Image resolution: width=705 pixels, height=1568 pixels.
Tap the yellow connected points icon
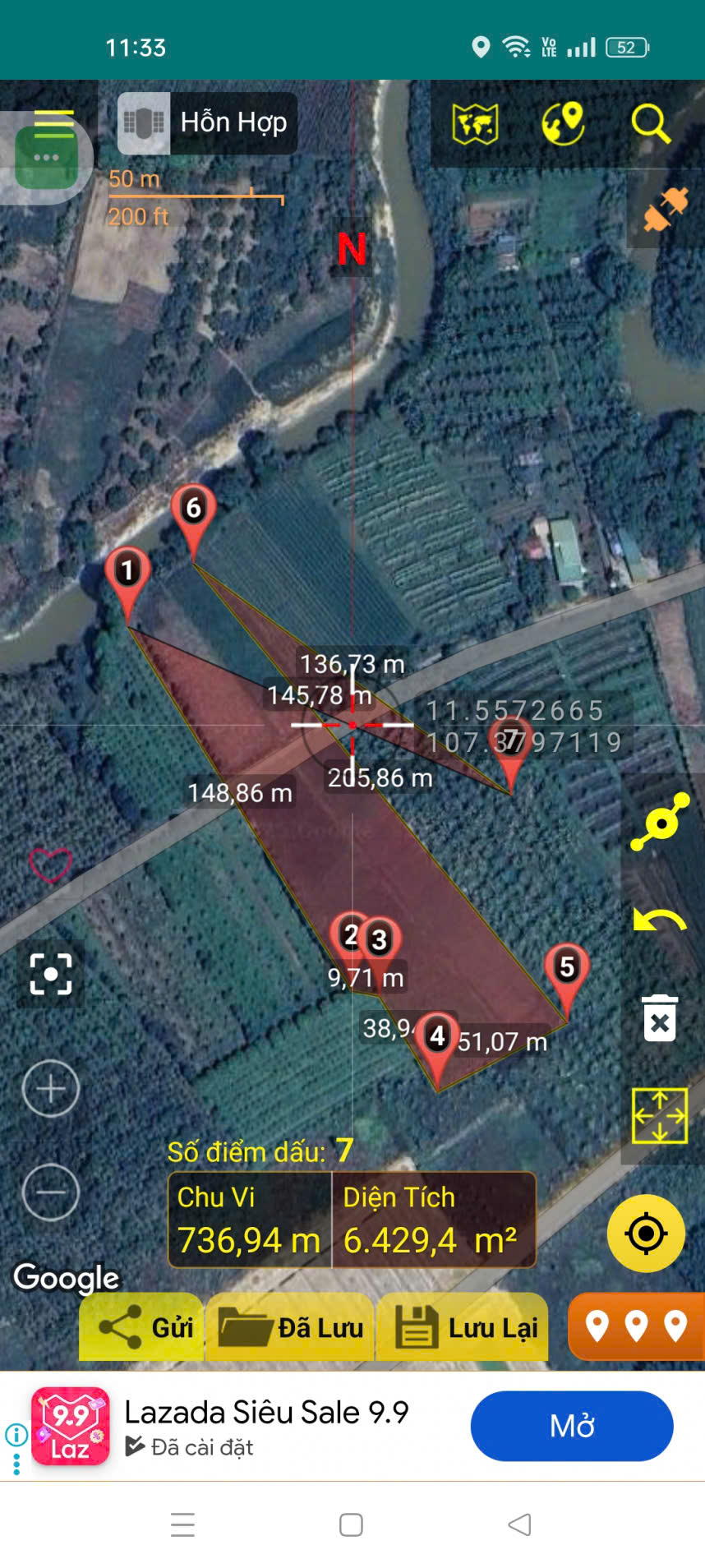[660, 821]
